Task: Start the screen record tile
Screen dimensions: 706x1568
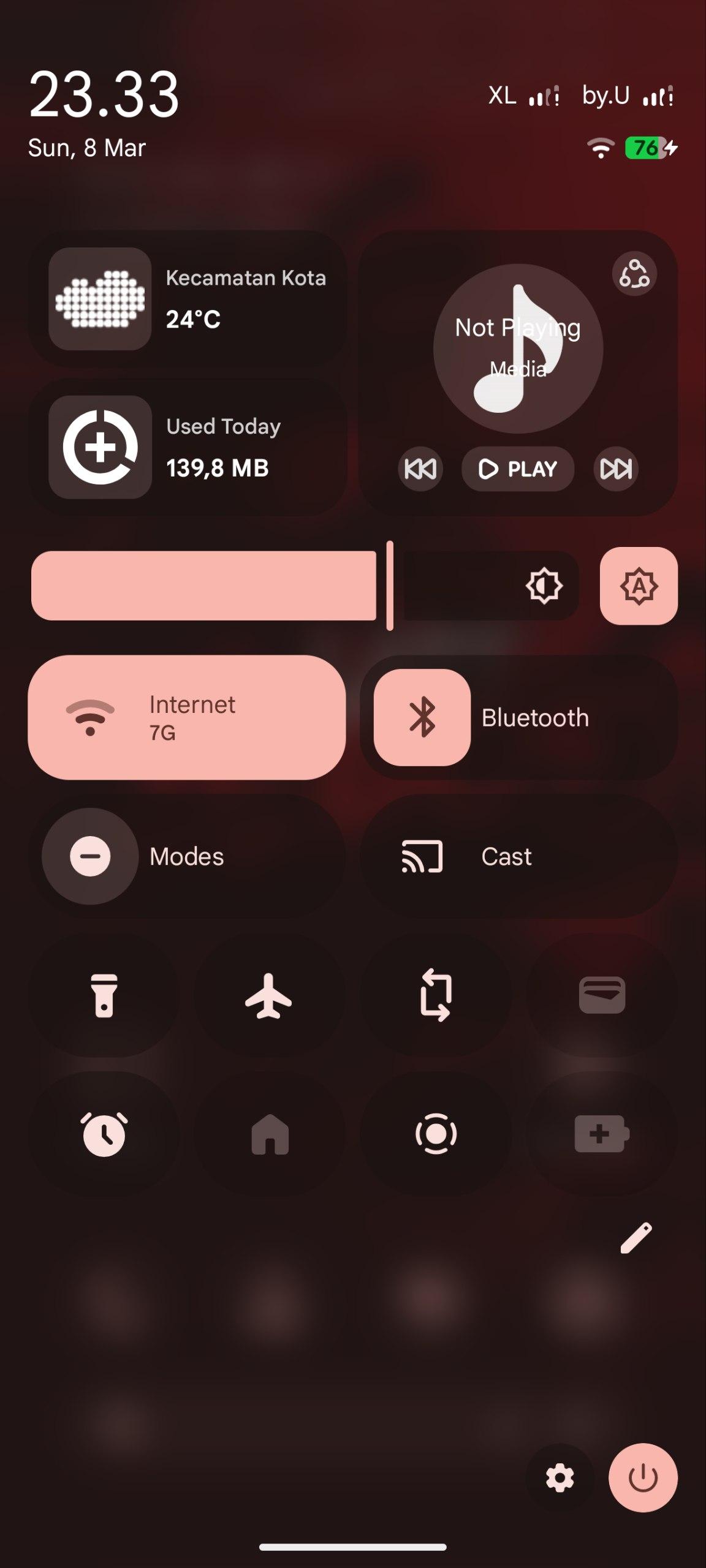Action: coord(436,1134)
